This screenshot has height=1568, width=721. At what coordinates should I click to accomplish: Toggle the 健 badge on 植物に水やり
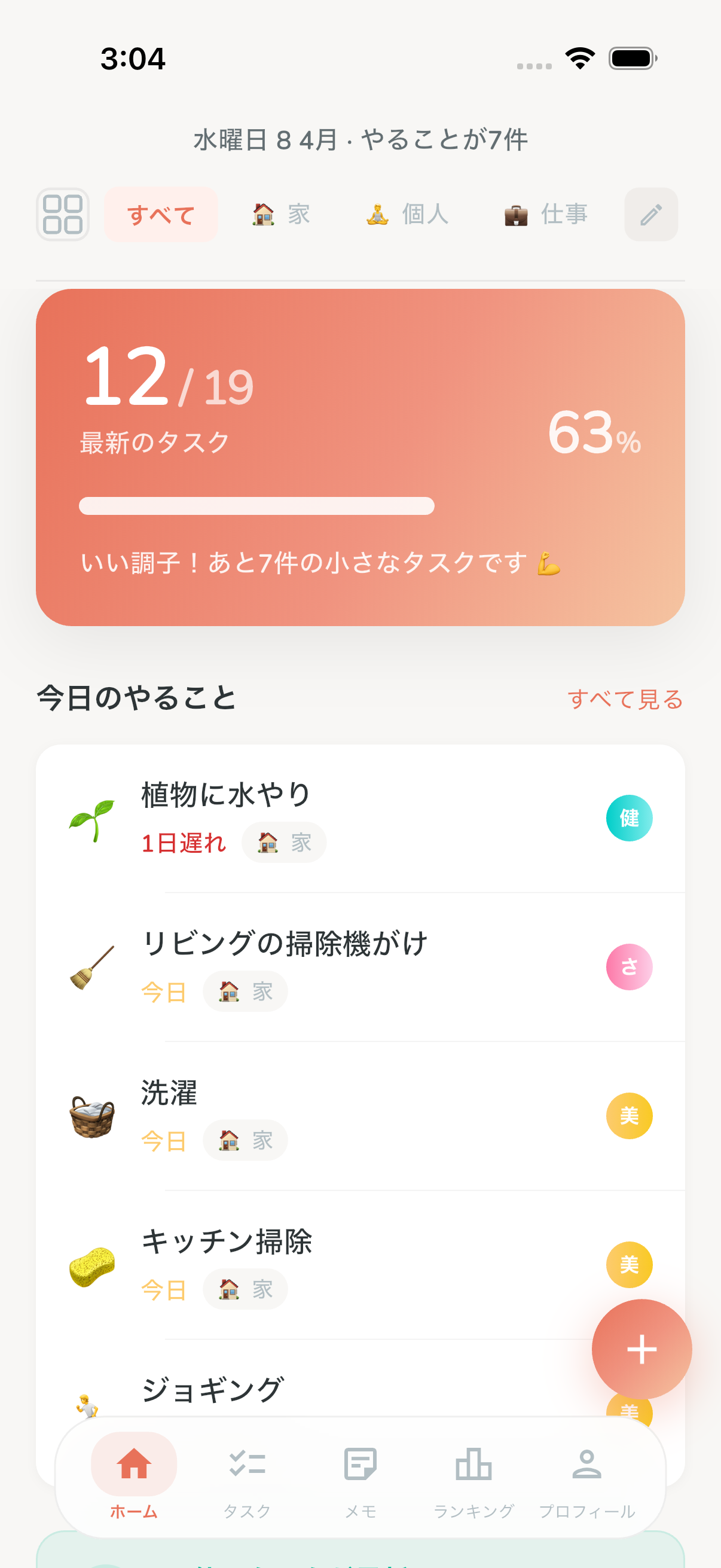point(629,817)
